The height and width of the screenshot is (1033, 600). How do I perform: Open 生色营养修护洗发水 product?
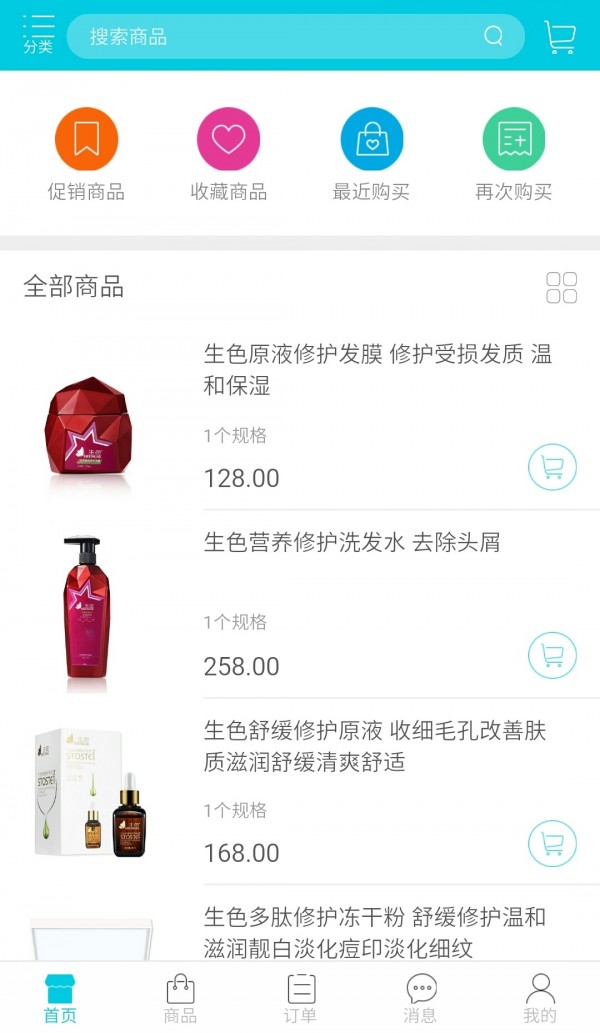352,543
